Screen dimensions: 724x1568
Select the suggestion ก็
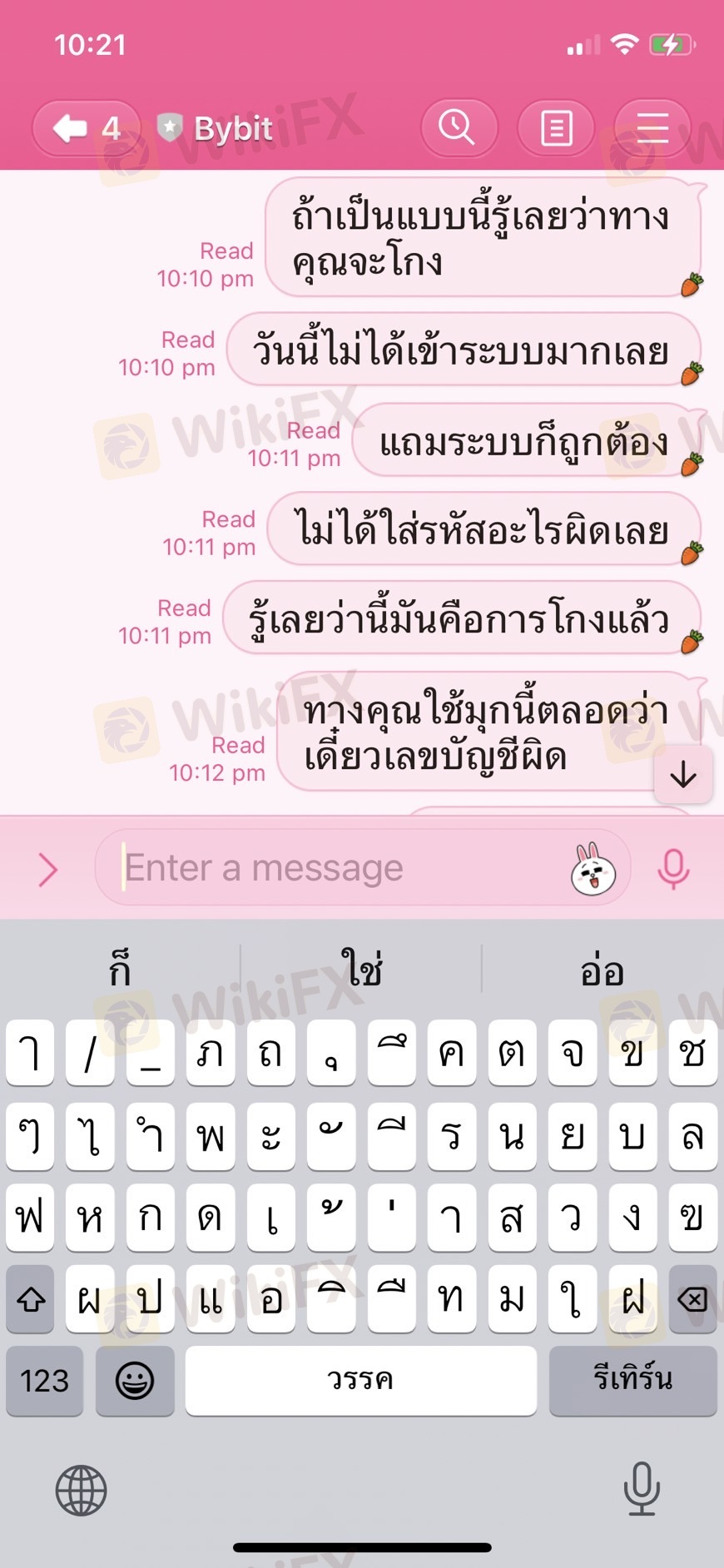120,969
